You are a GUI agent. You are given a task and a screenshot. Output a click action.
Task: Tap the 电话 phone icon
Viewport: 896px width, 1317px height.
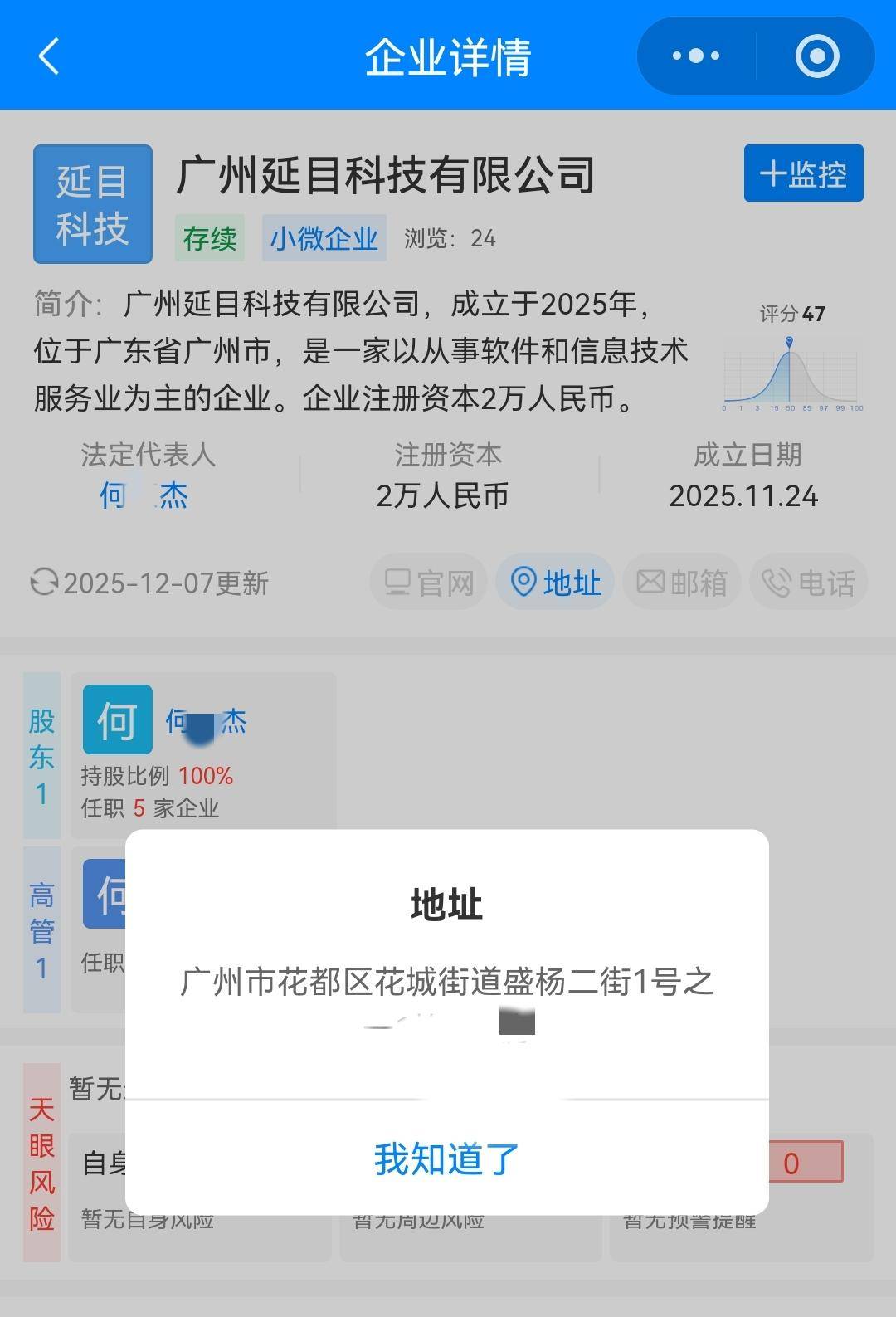[x=807, y=583]
